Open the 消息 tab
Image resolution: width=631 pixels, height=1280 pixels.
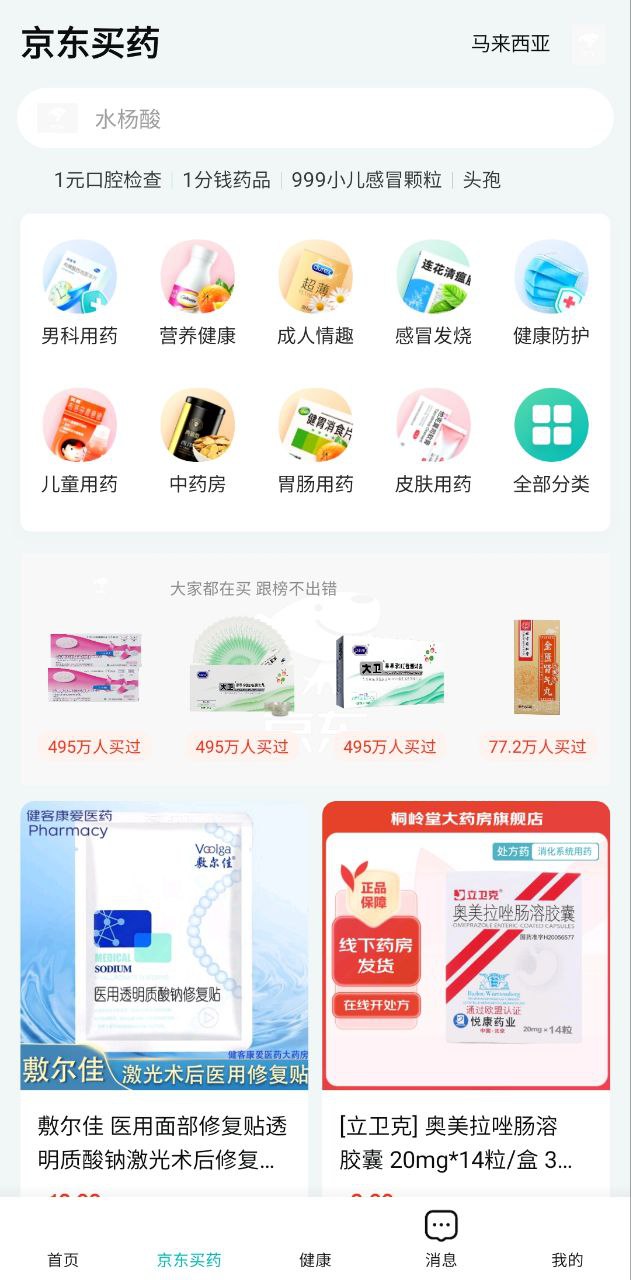441,1240
